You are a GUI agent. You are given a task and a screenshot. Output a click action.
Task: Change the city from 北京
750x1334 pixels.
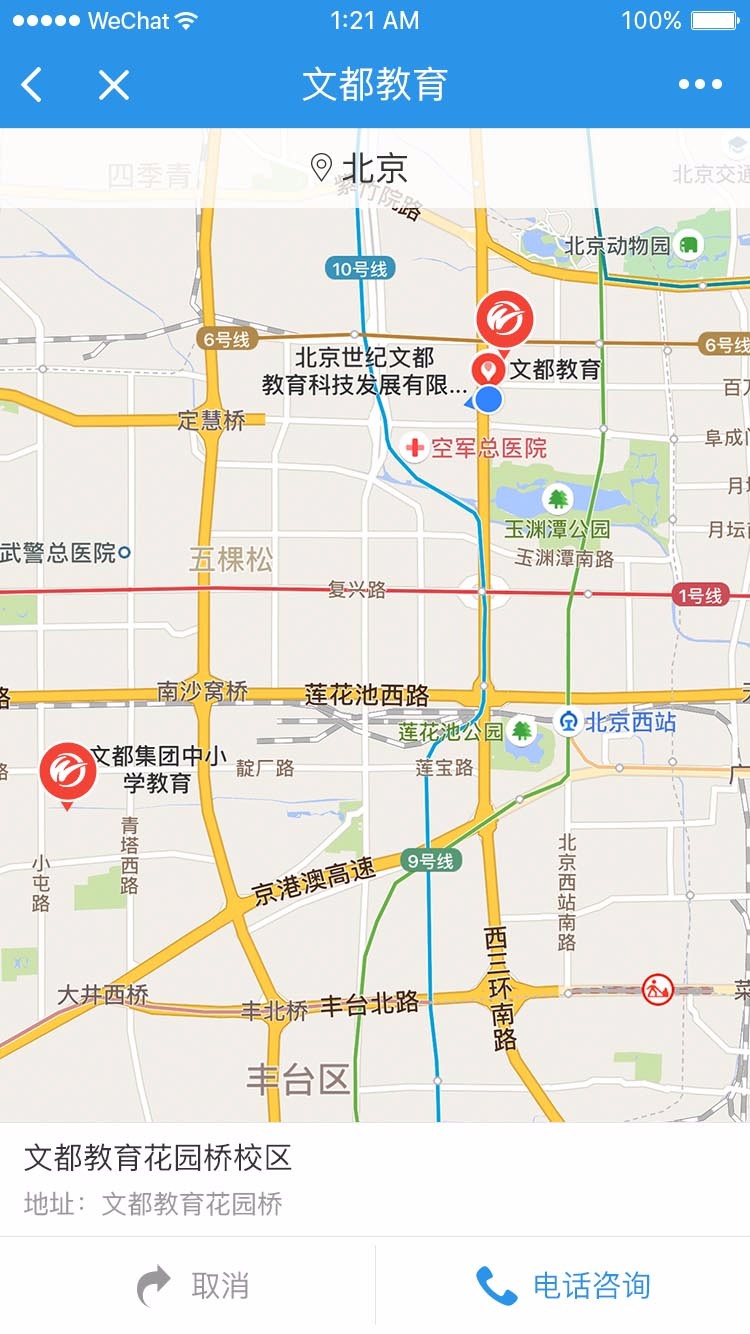coord(360,168)
